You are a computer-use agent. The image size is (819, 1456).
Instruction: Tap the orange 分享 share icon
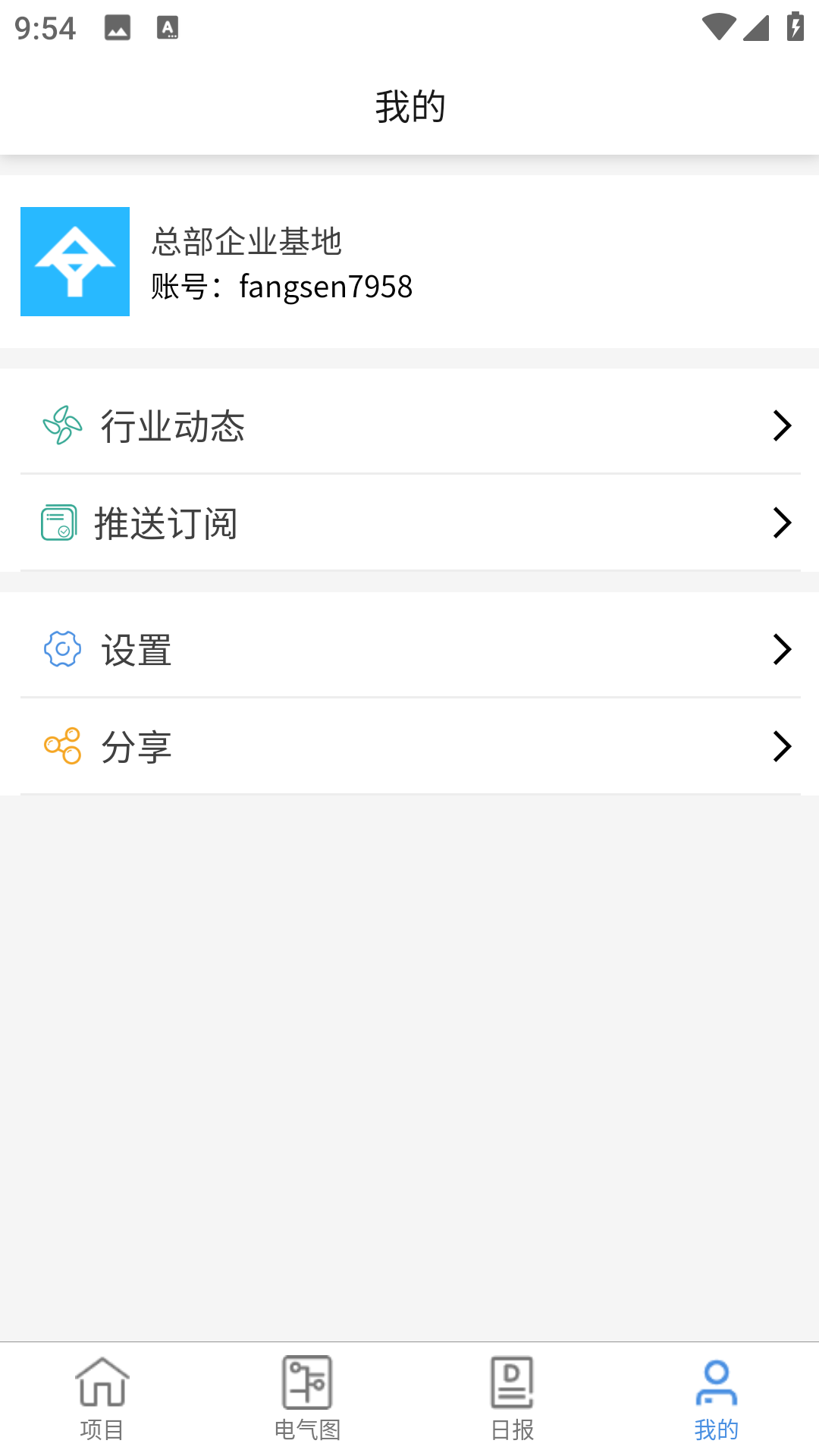61,745
